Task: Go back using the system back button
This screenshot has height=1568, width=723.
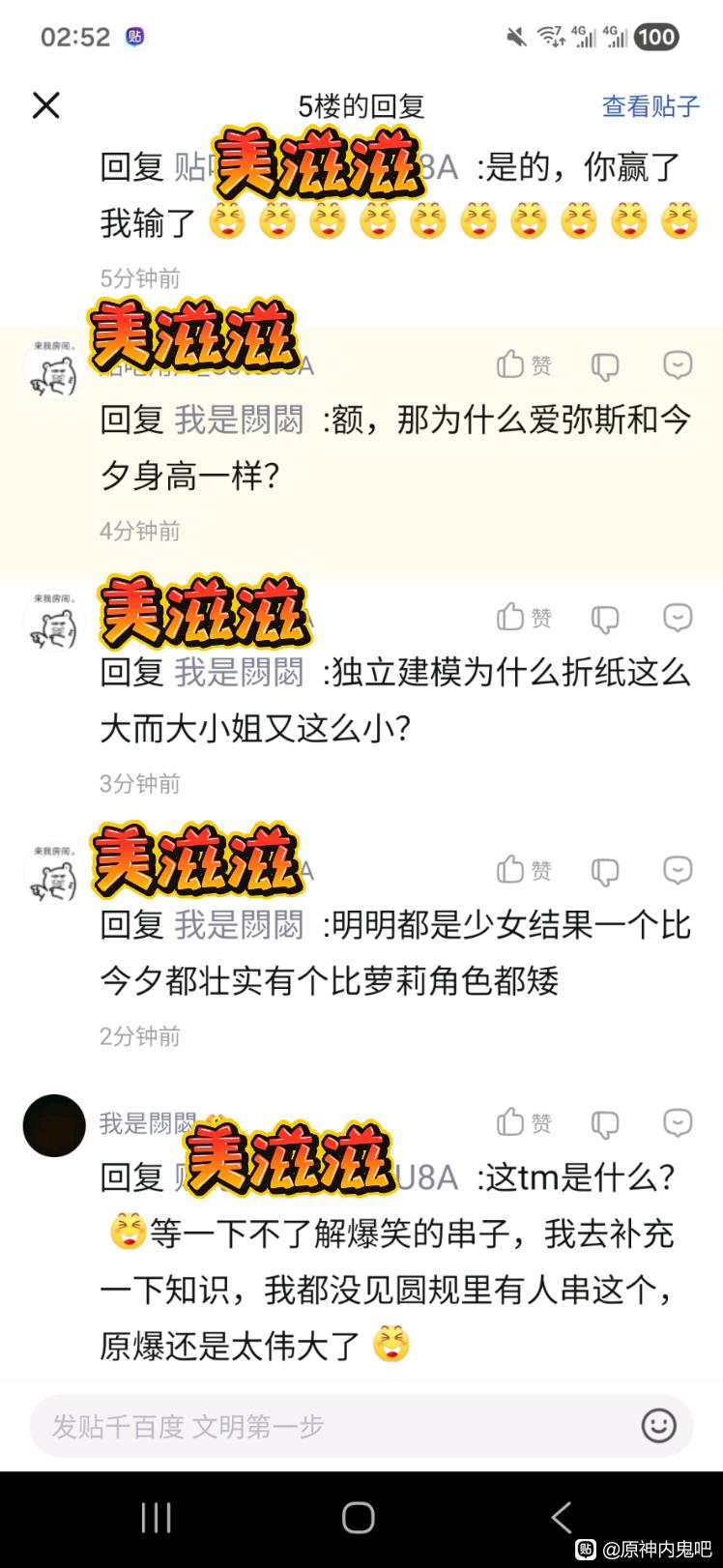Action: pyautogui.click(x=561, y=1517)
